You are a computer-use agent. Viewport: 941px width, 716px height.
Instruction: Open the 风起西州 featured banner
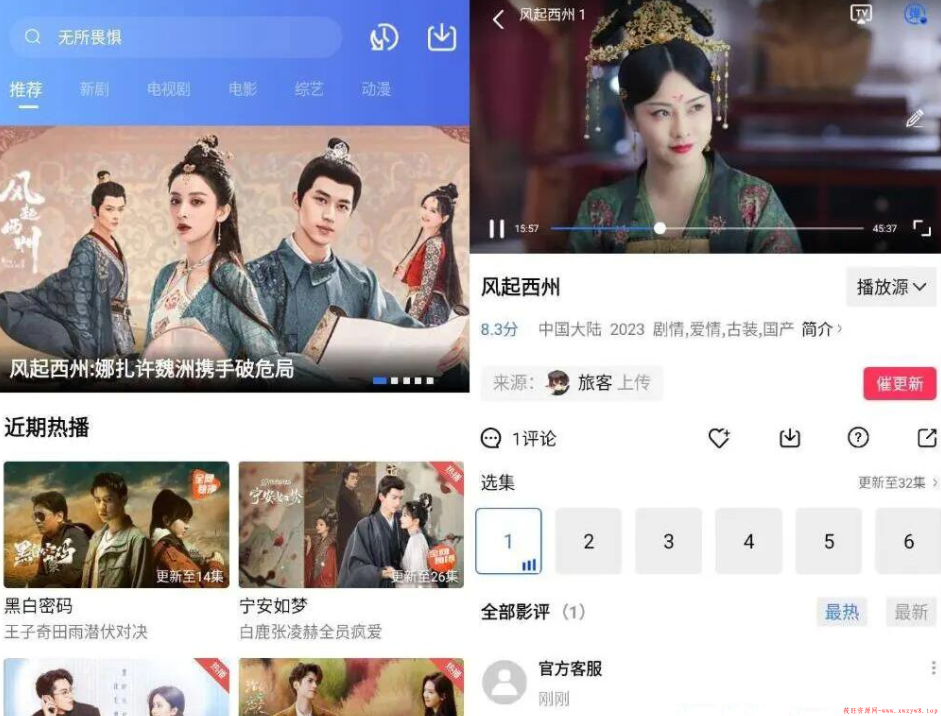234,258
